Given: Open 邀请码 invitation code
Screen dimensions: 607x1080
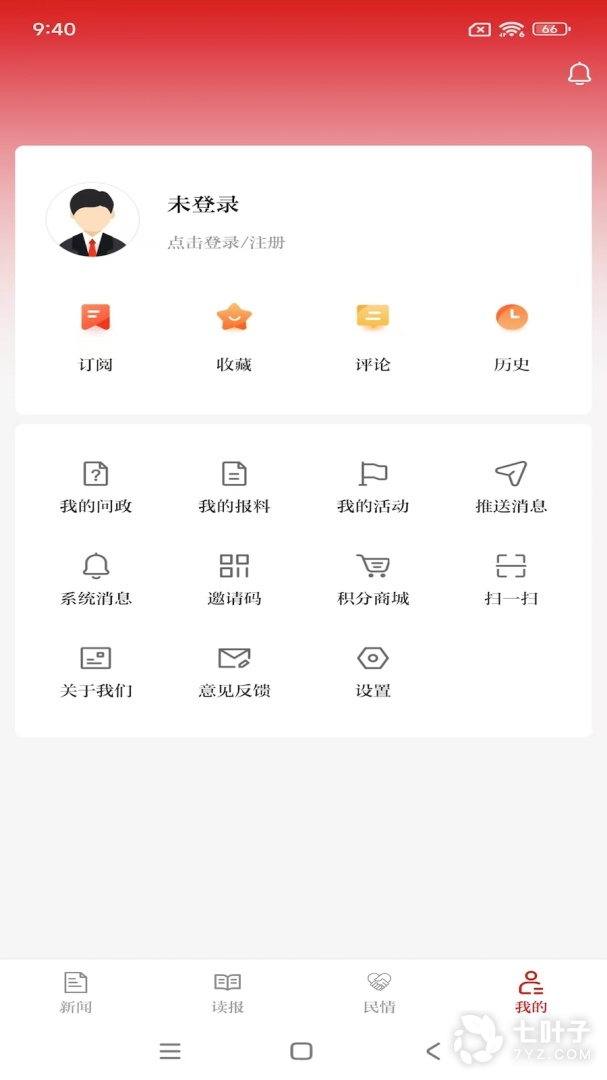Looking at the screenshot, I should pos(234,579).
